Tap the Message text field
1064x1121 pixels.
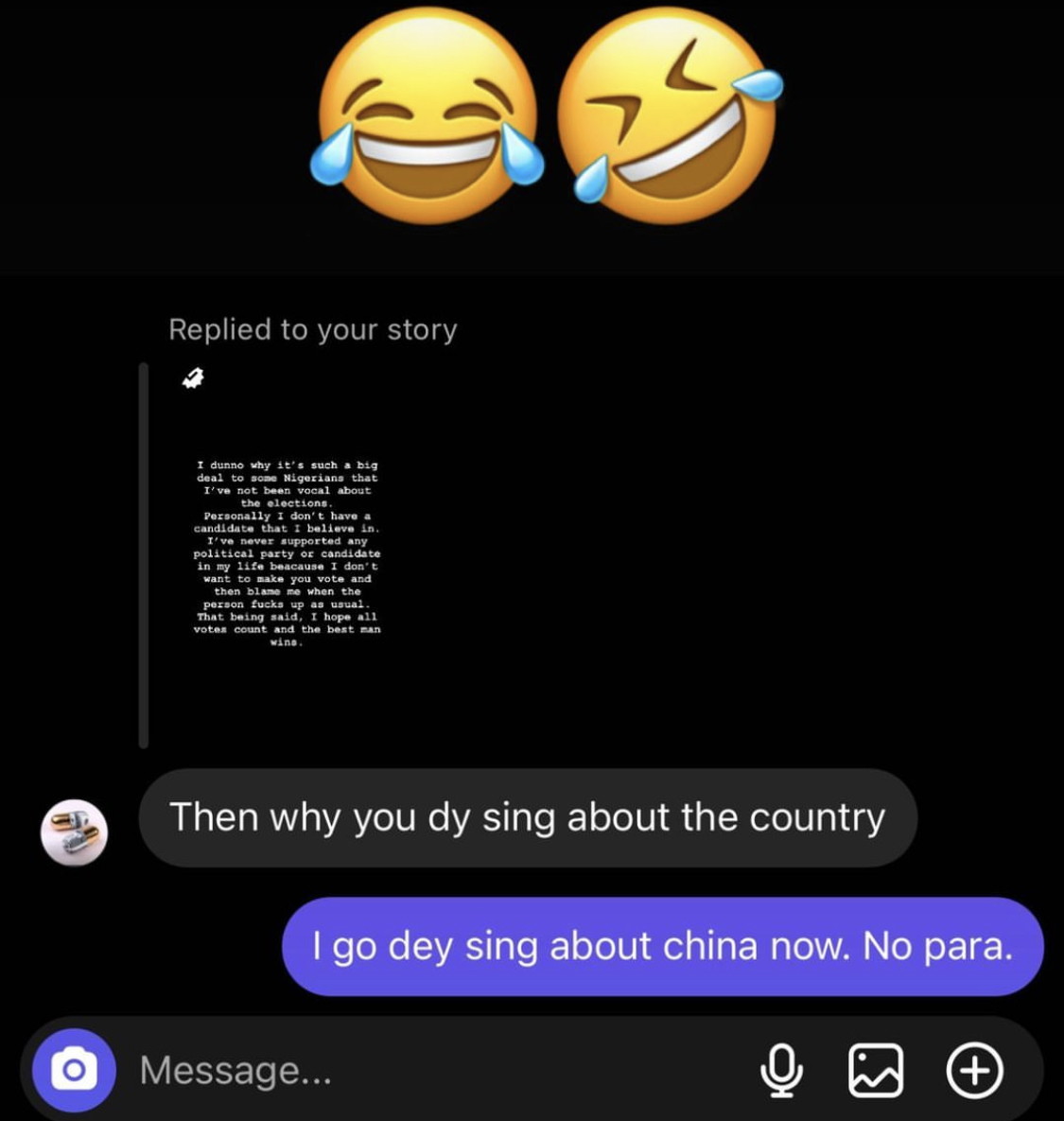(426, 1070)
